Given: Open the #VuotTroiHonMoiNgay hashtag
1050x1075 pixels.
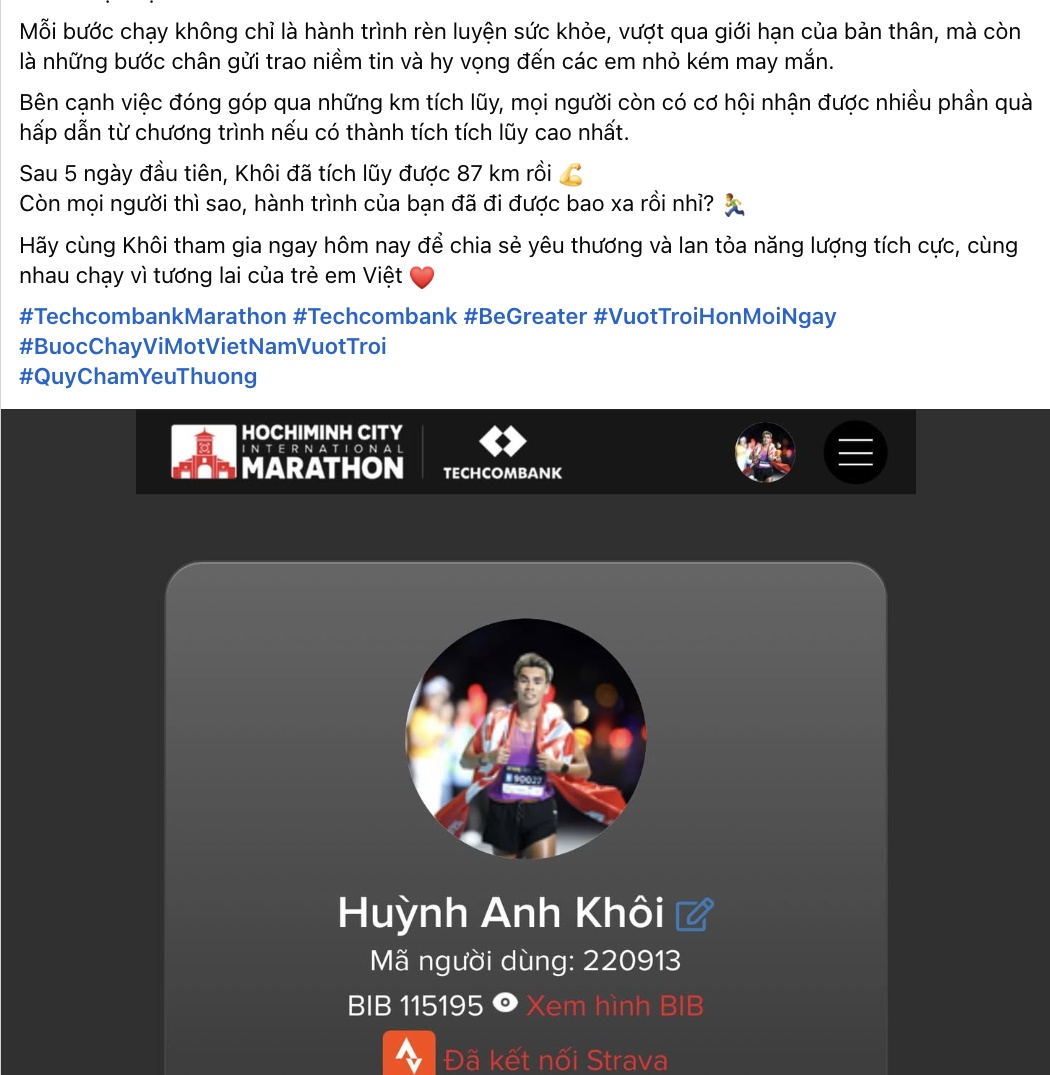Looking at the screenshot, I should point(715,317).
